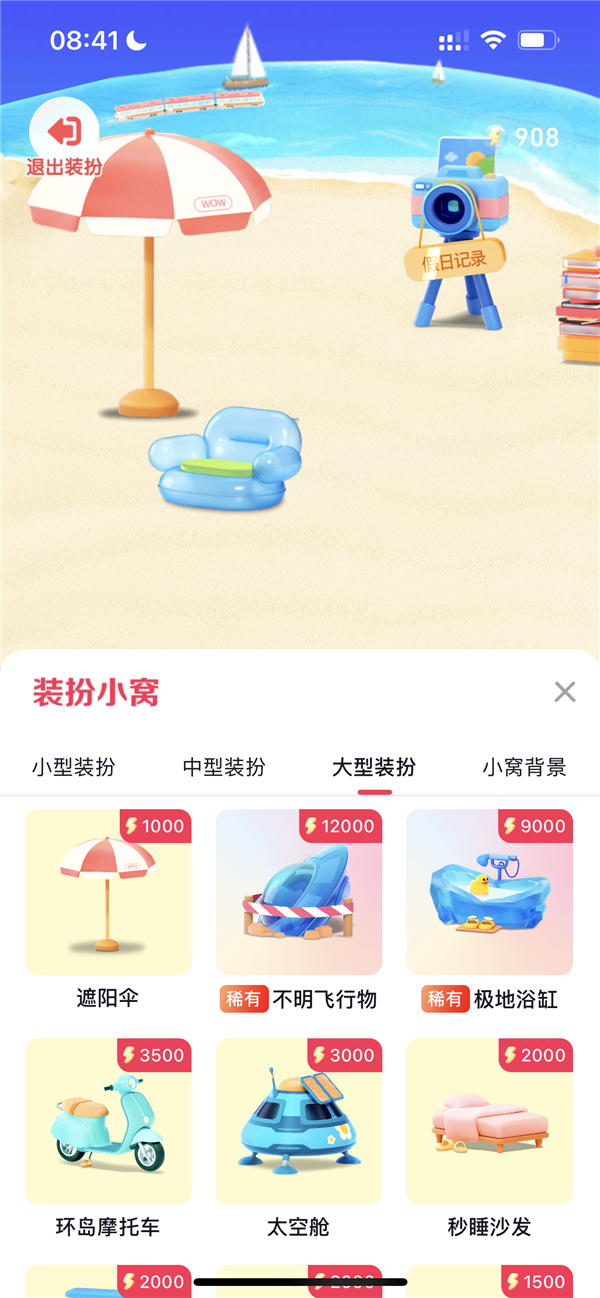
Task: Choose the 太空舱 item
Action: (x=299, y=1121)
